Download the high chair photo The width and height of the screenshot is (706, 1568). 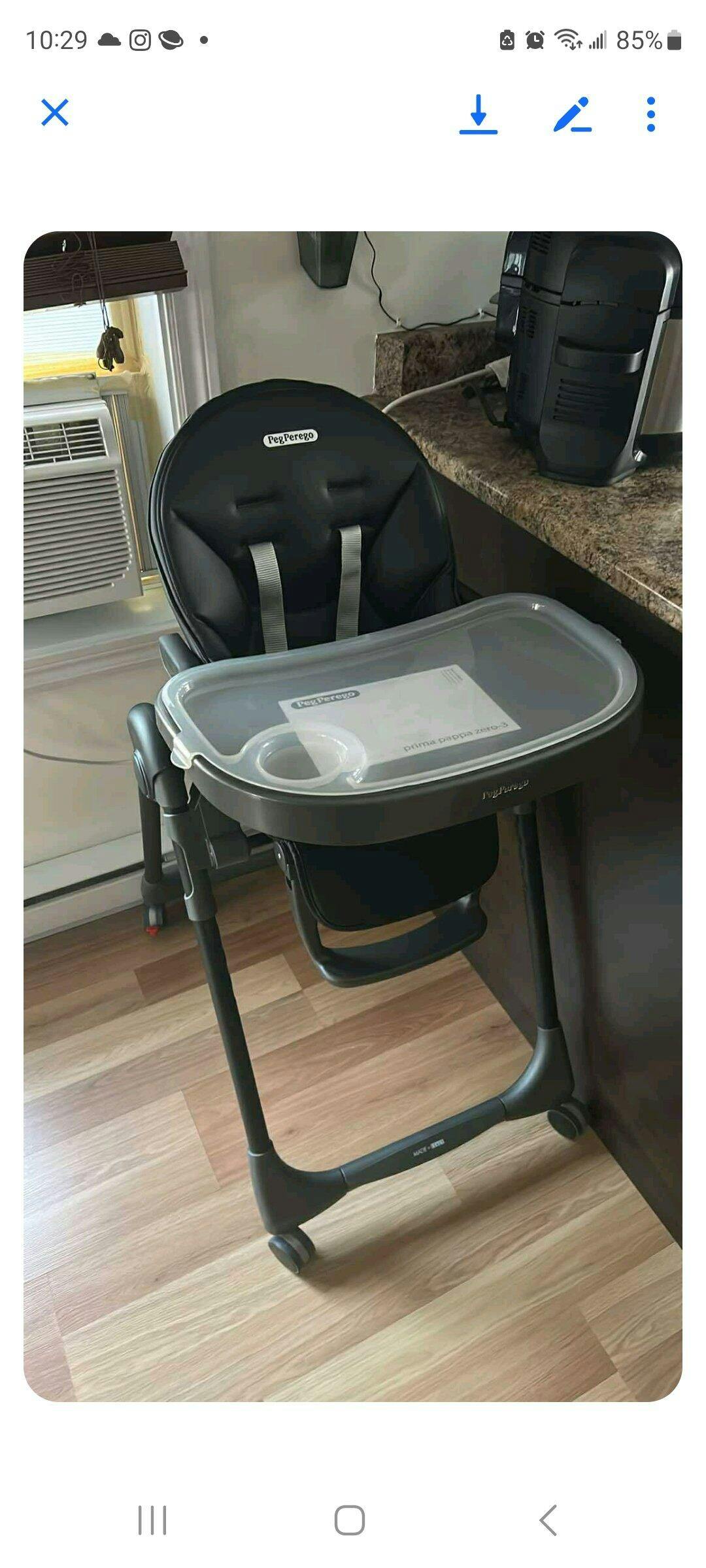coord(479,114)
